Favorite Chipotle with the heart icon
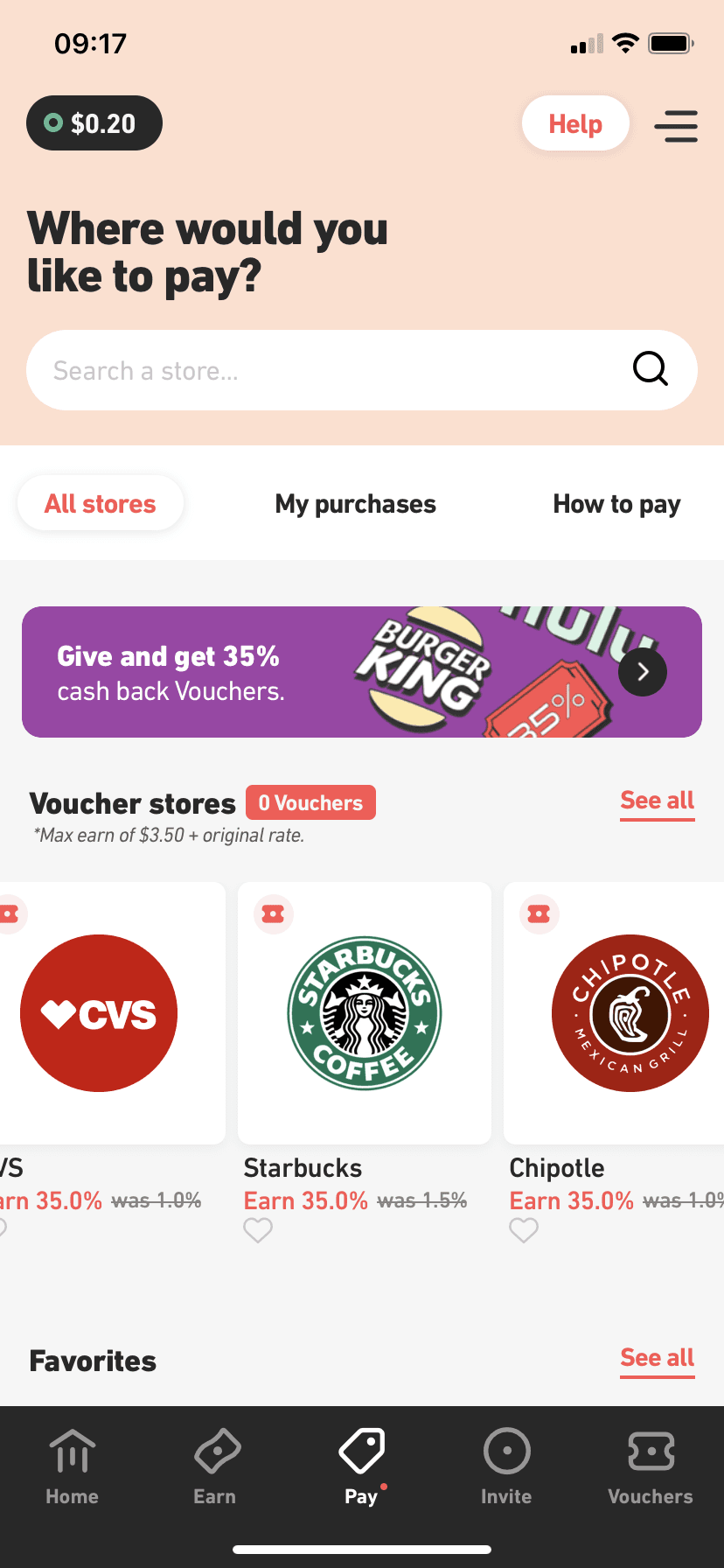This screenshot has height=1568, width=724. coord(524,1230)
